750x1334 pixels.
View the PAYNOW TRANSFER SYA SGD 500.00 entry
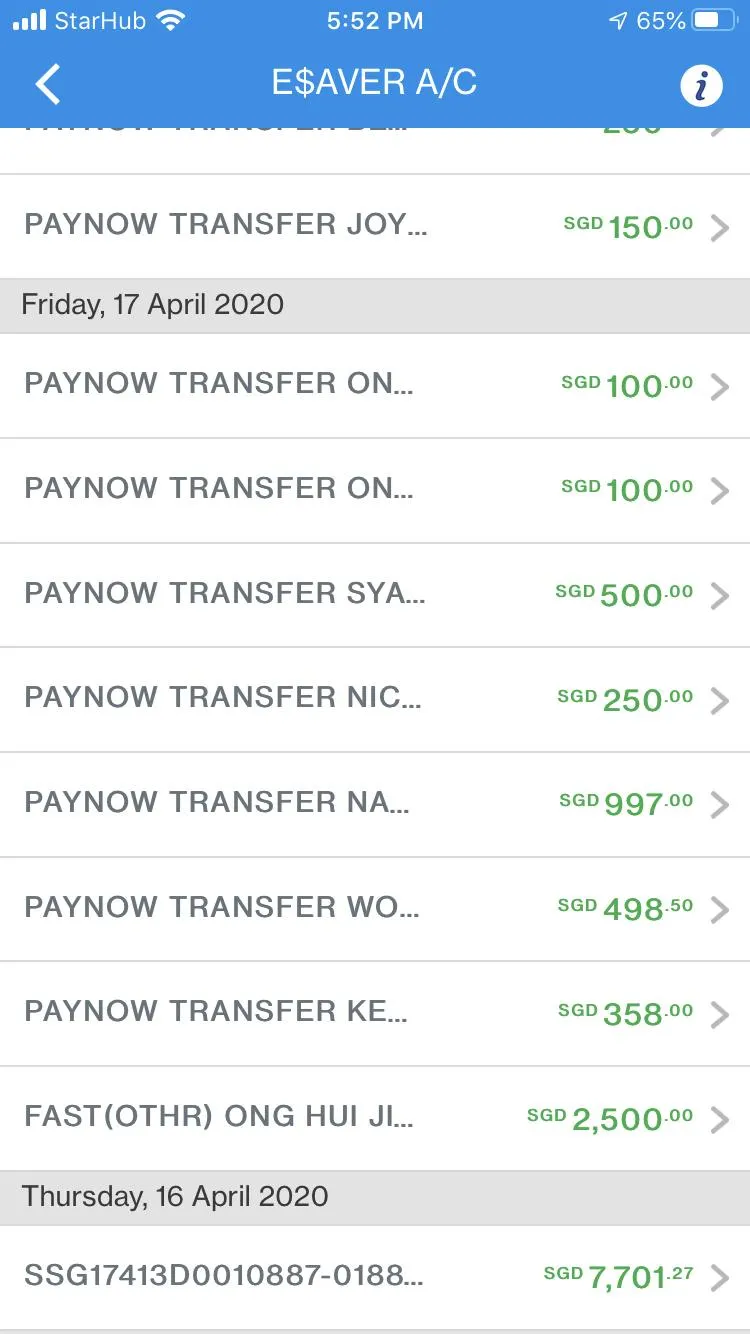(x=375, y=595)
